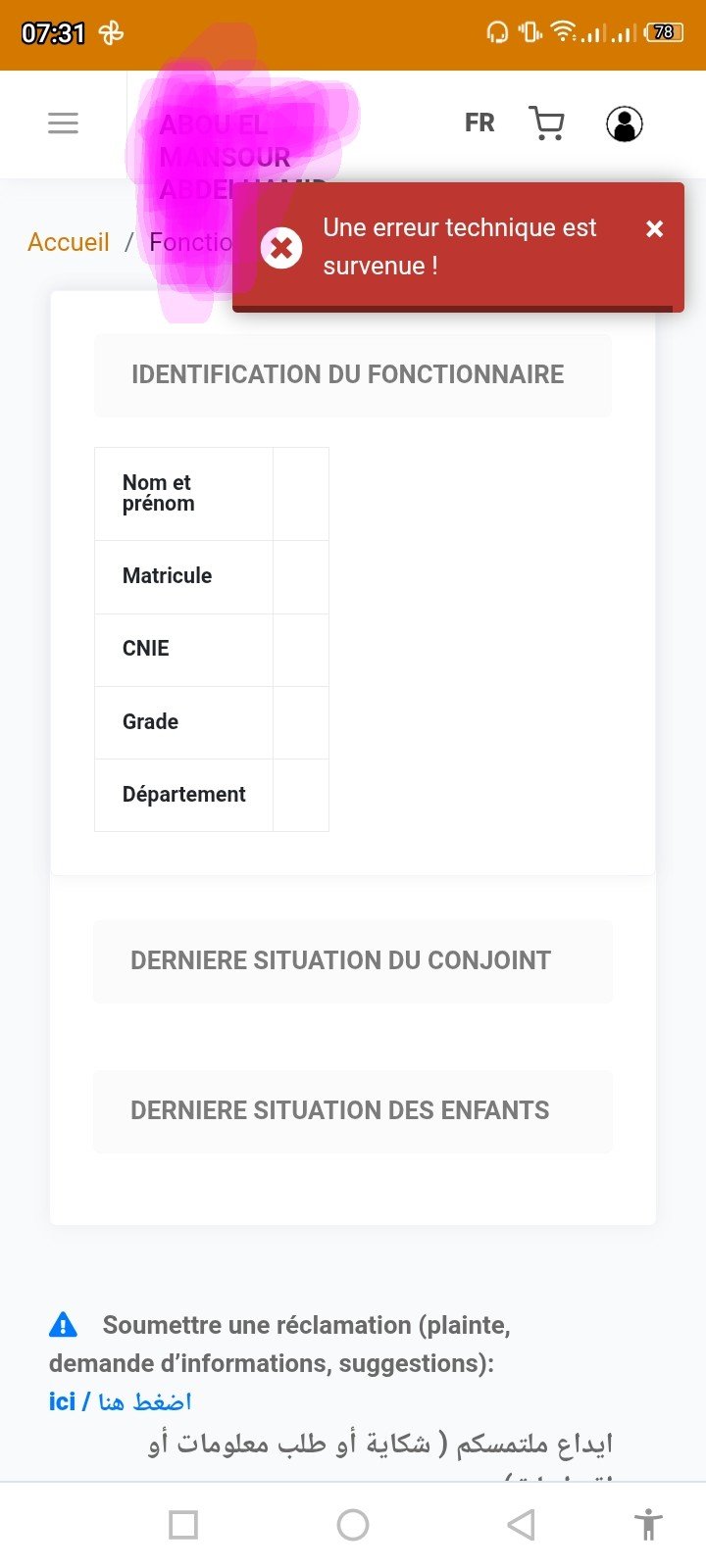Go to the Accueil breadcrumb link
The image size is (706, 1568).
[x=69, y=242]
